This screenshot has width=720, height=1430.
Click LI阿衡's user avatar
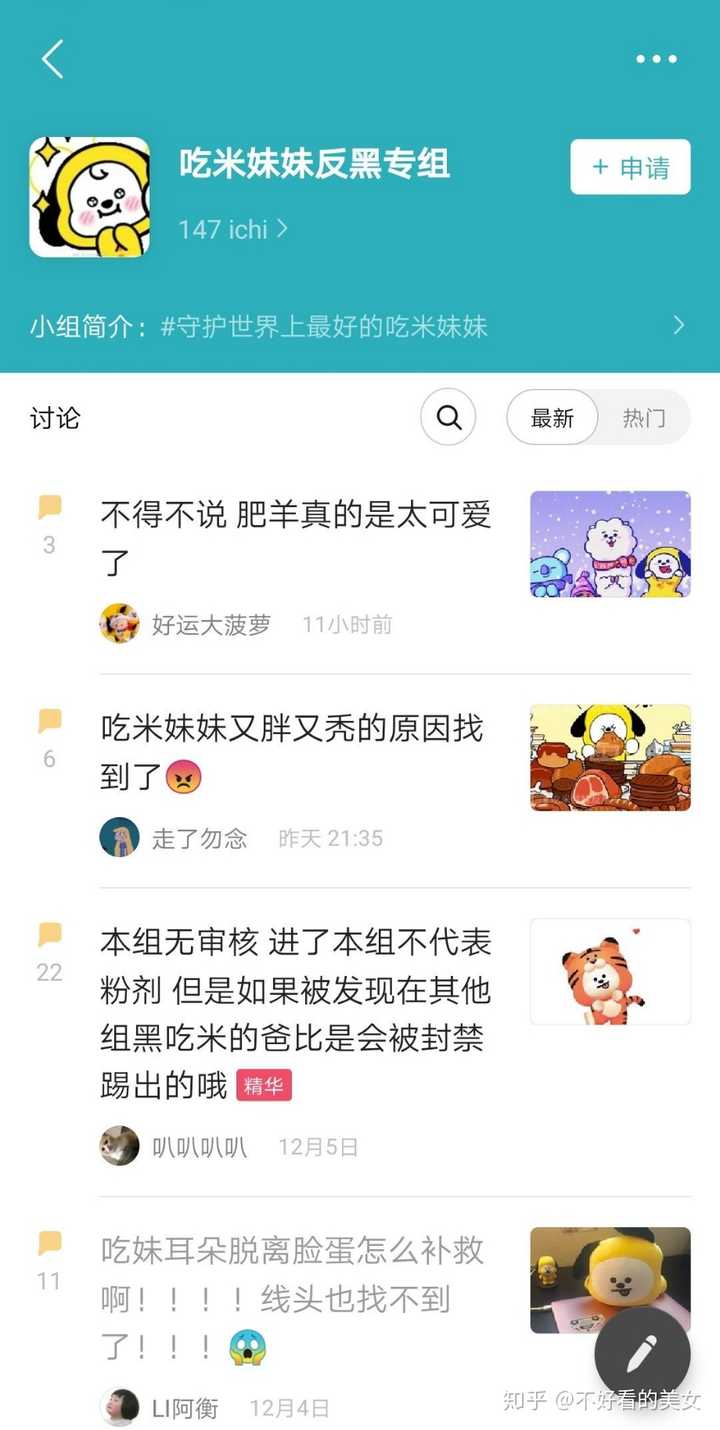click(x=120, y=1406)
